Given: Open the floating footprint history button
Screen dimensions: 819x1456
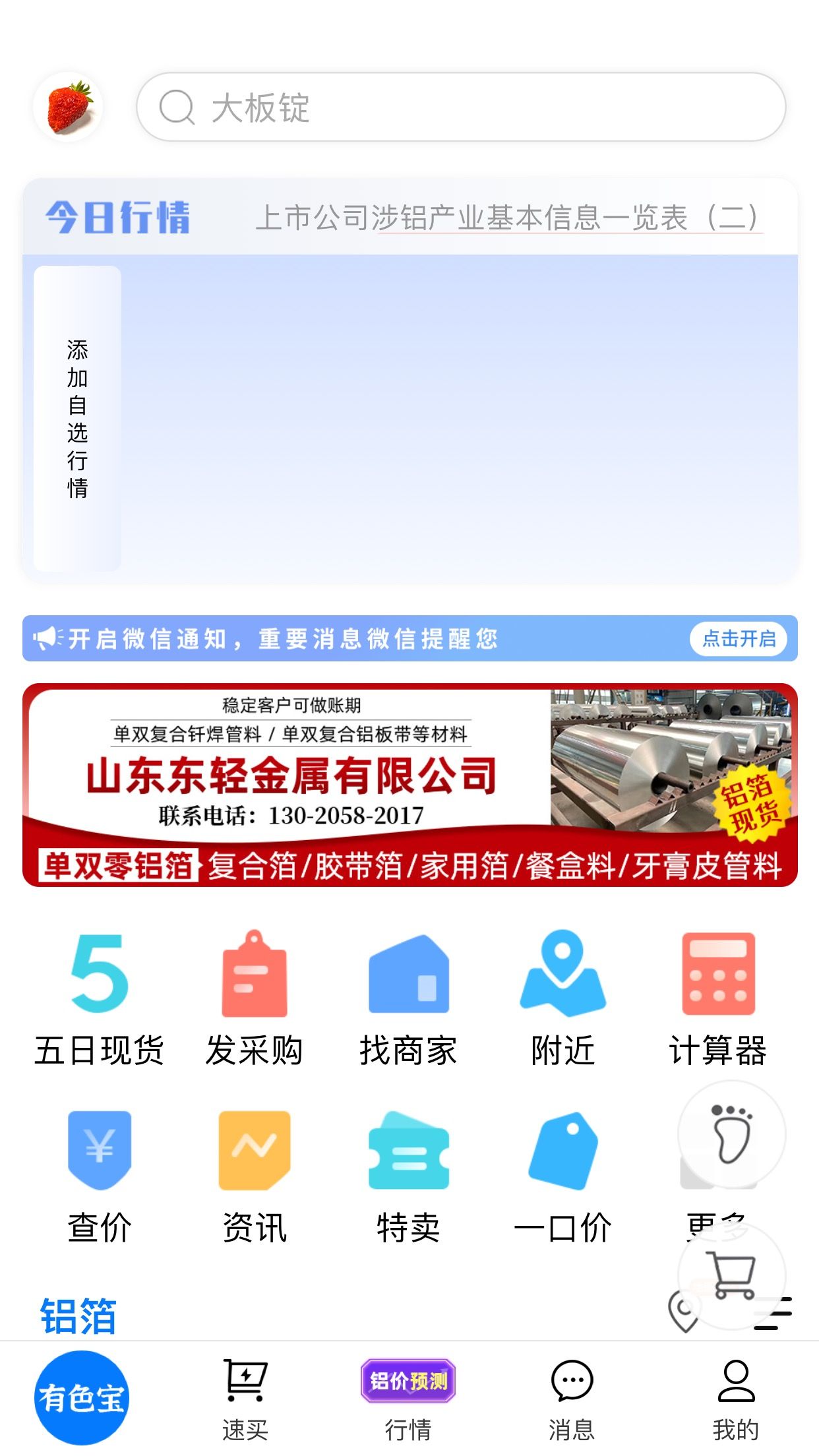Looking at the screenshot, I should coord(732,1134).
